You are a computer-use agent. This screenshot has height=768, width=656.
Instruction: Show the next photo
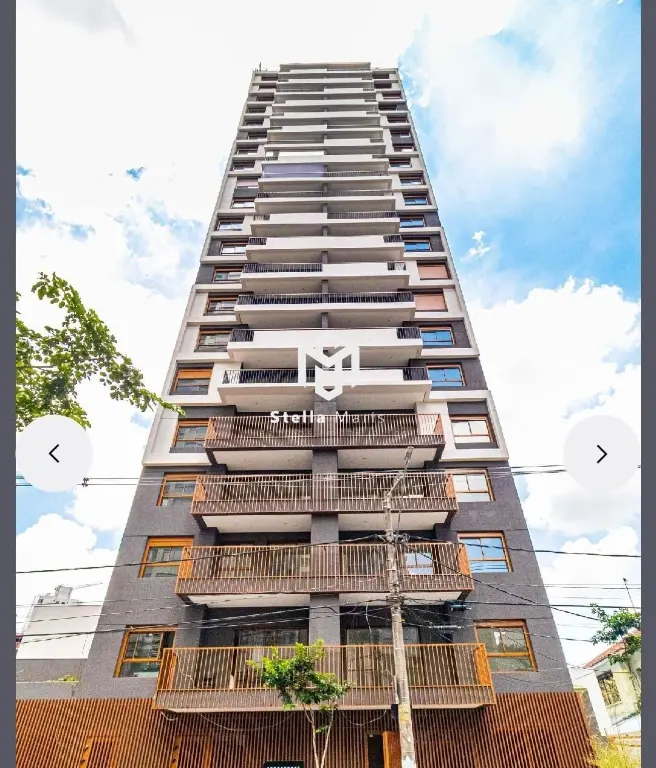601,454
